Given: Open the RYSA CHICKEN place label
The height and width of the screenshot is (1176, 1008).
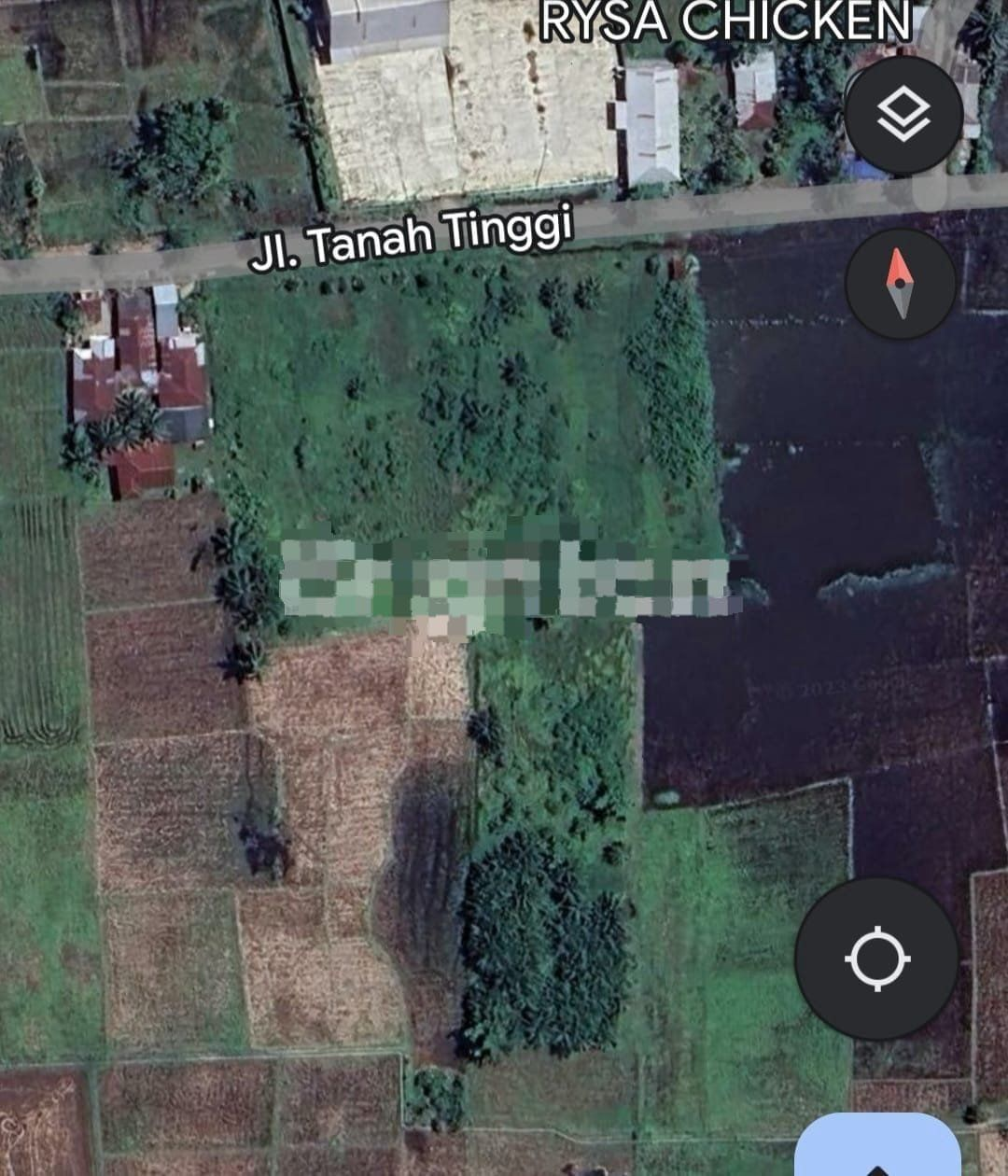Looking at the screenshot, I should click(725, 21).
